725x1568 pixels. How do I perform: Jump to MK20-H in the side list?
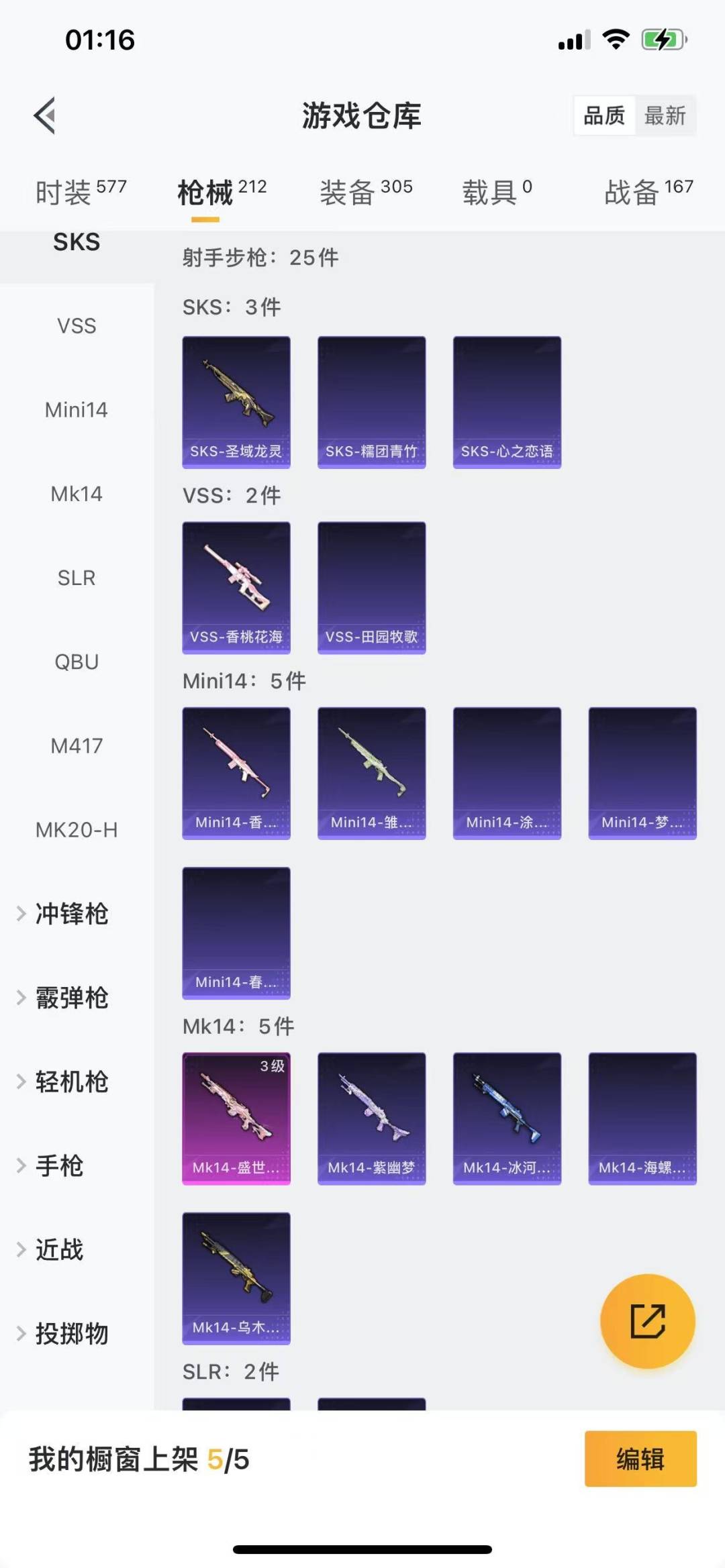(x=77, y=830)
